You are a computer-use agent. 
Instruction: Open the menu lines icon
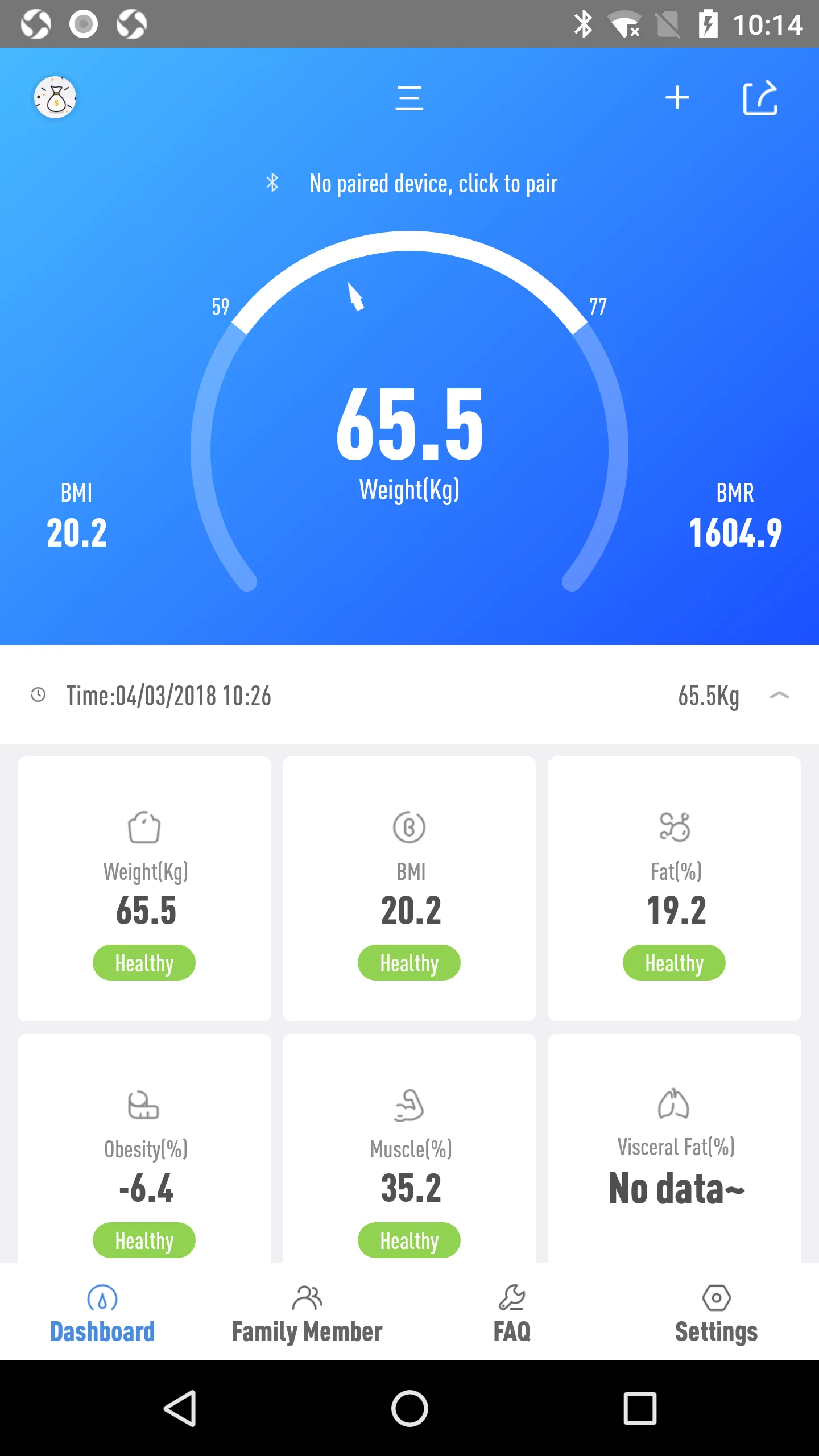pos(409,98)
